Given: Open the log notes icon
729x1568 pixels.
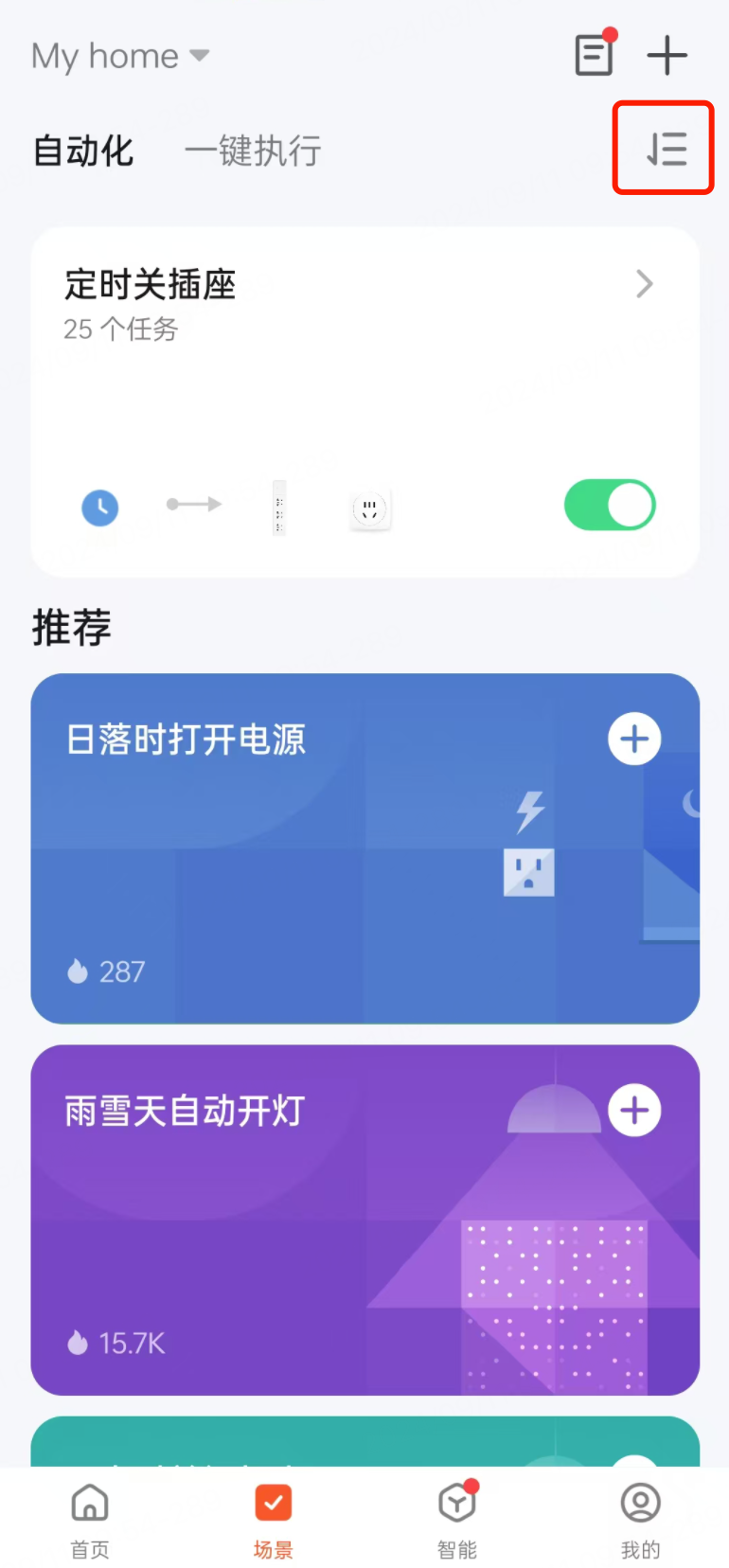Looking at the screenshot, I should pyautogui.click(x=596, y=53).
